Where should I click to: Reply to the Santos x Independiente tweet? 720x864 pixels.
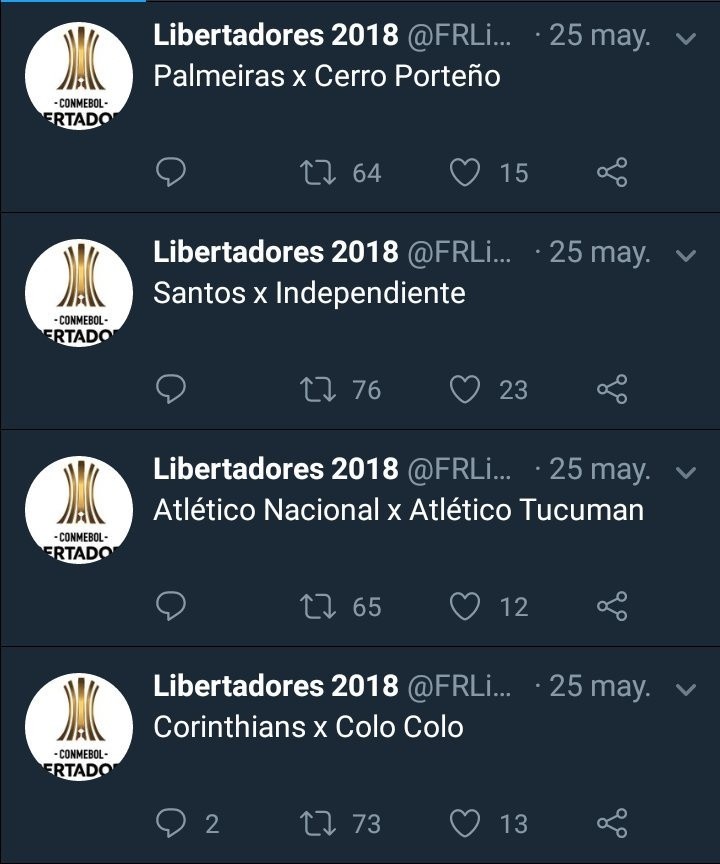[x=172, y=389]
